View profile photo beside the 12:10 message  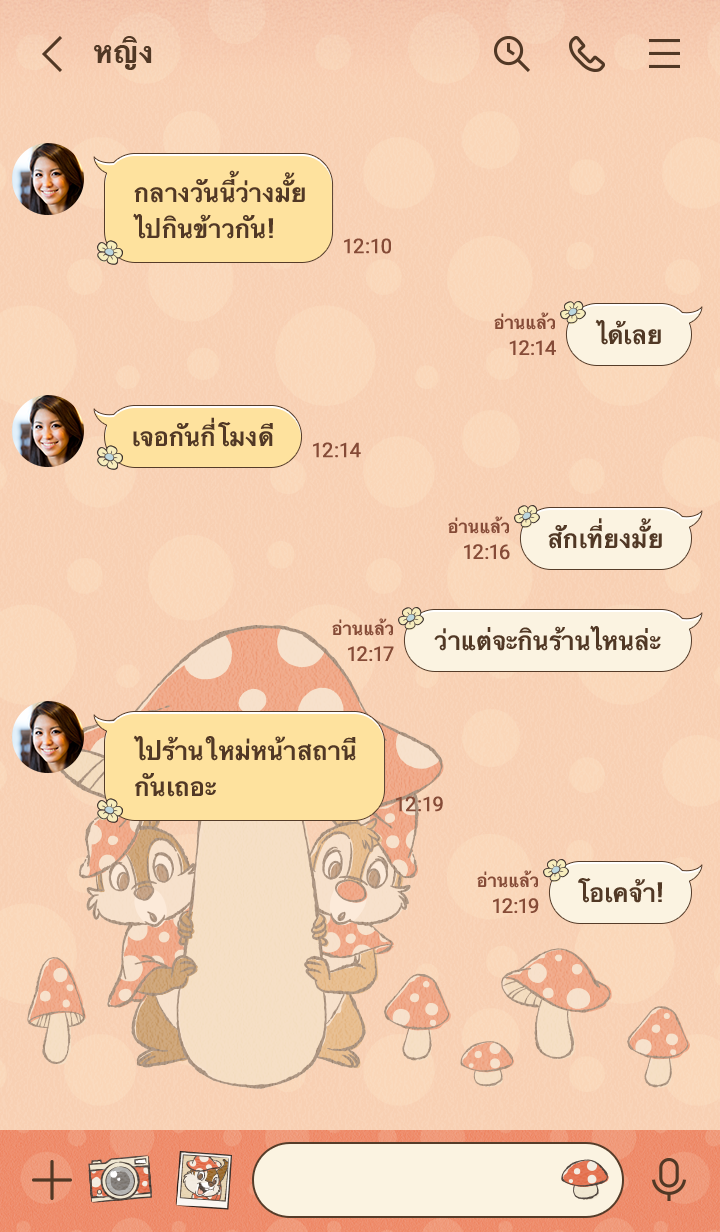[48, 179]
